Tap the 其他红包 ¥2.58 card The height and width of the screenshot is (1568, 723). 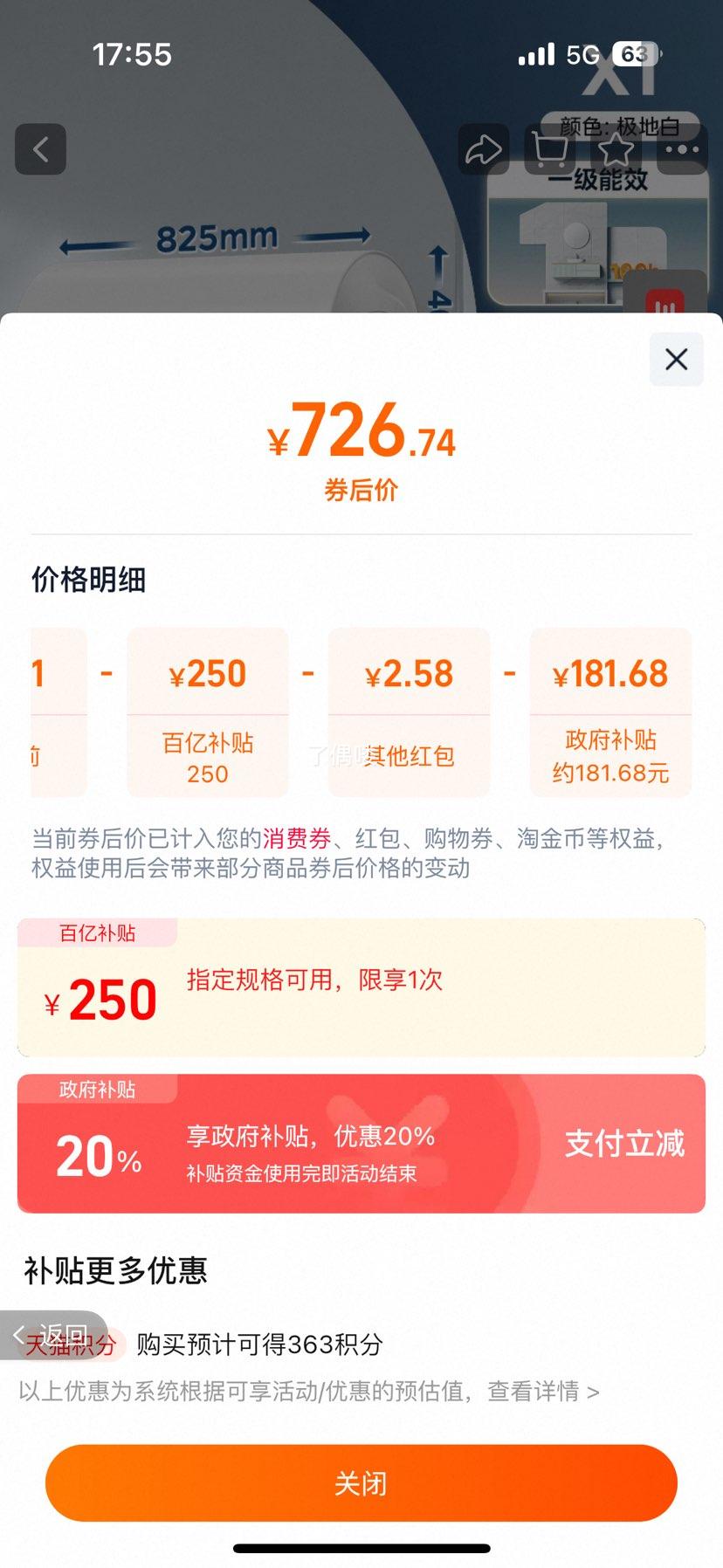click(409, 712)
